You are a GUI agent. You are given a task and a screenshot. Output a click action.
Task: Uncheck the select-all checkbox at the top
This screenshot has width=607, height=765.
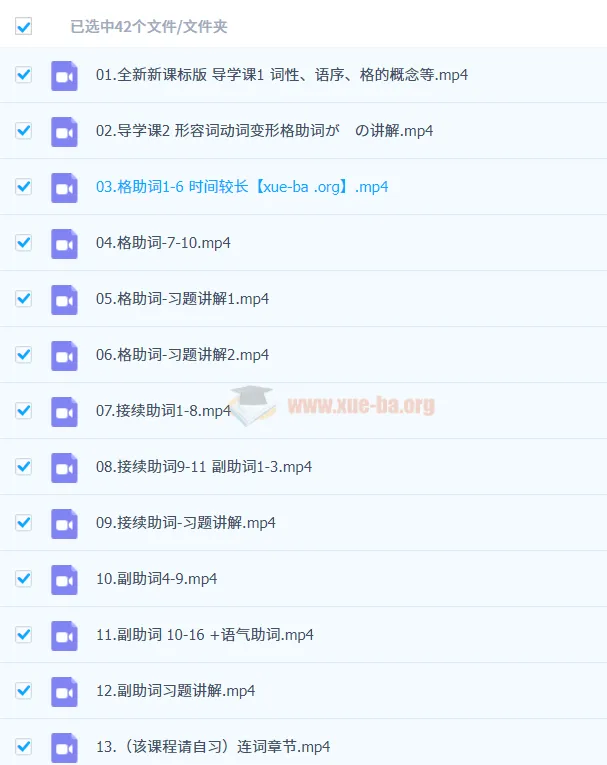point(24,27)
